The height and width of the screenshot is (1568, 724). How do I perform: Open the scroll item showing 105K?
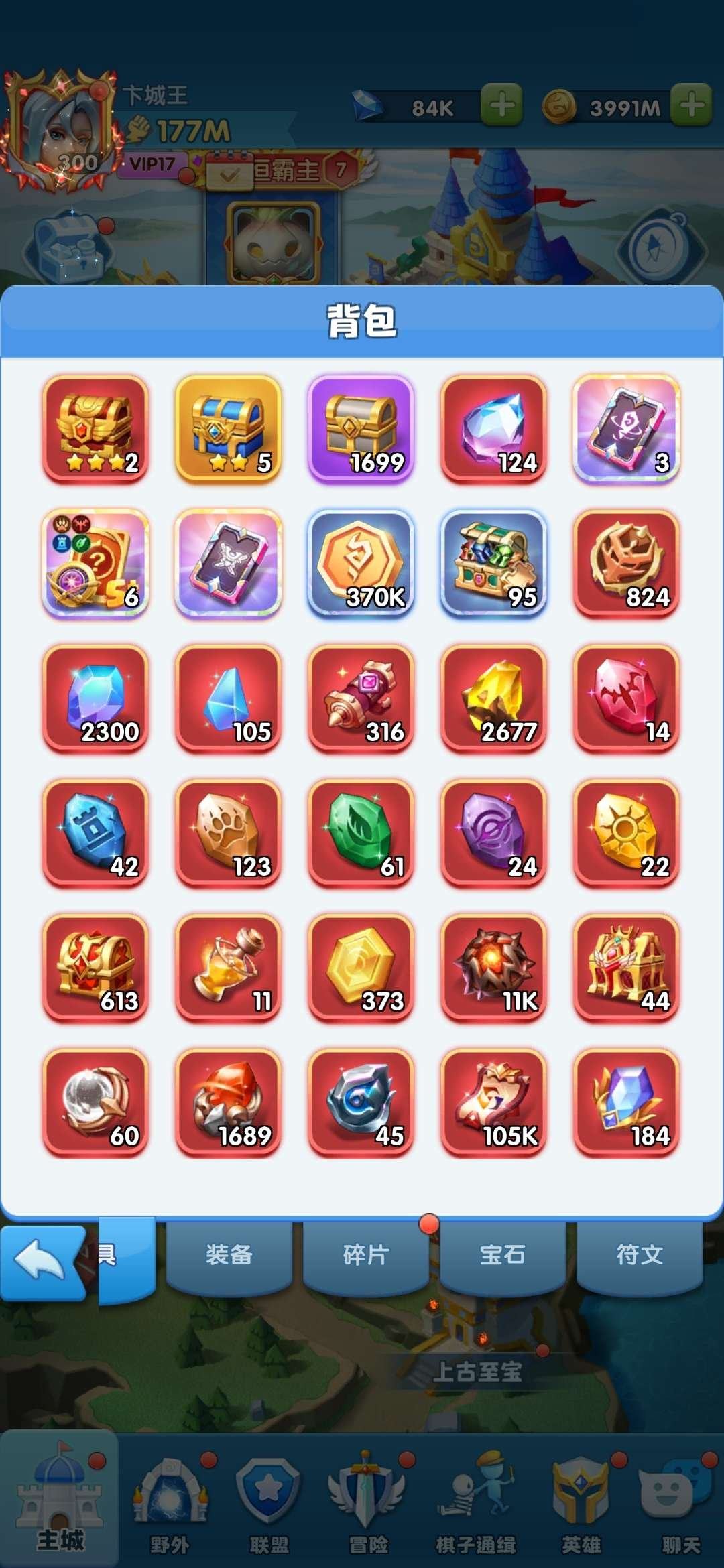(494, 1102)
